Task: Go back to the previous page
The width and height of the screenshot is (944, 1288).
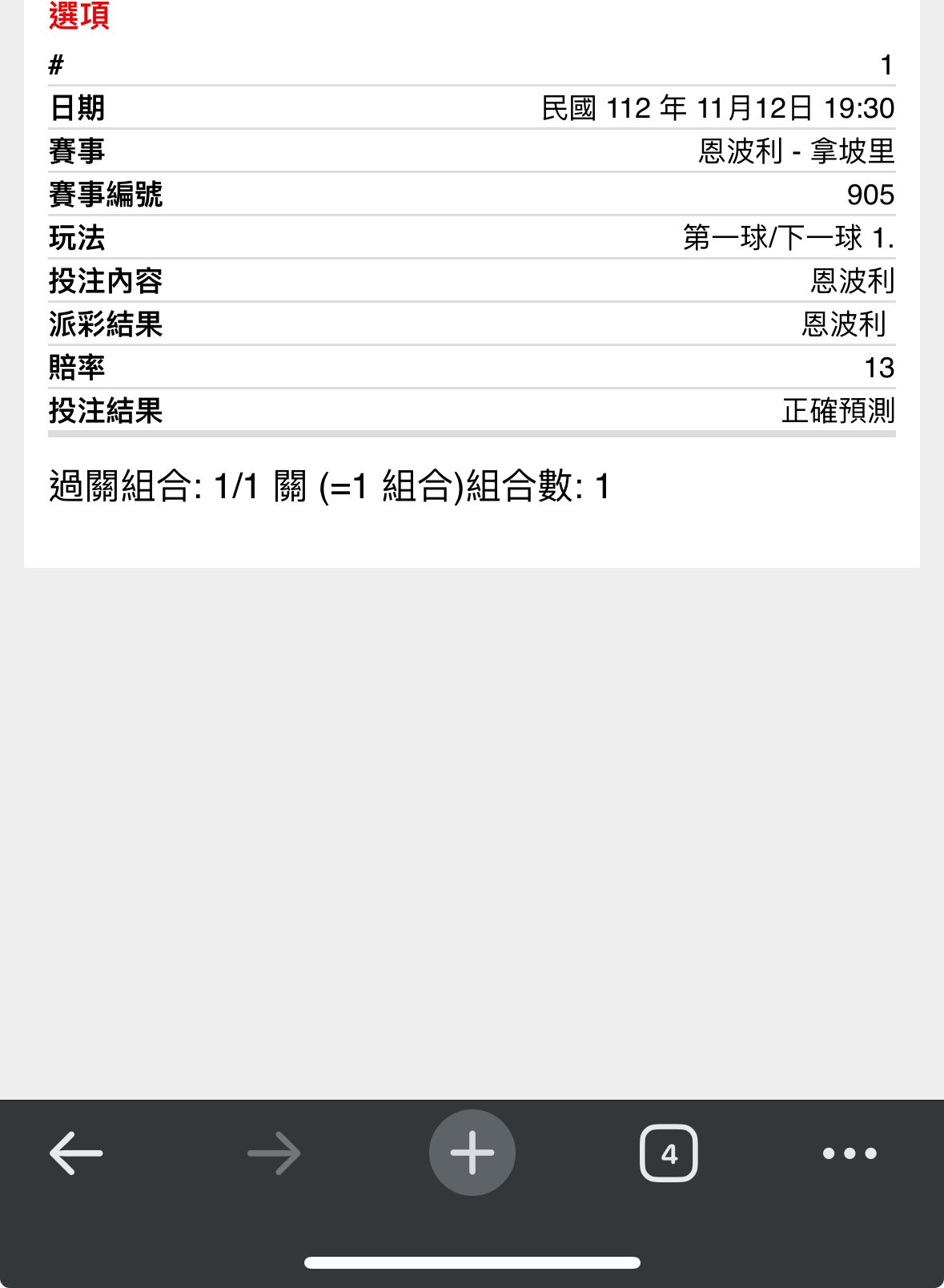Action: pyautogui.click(x=76, y=1153)
